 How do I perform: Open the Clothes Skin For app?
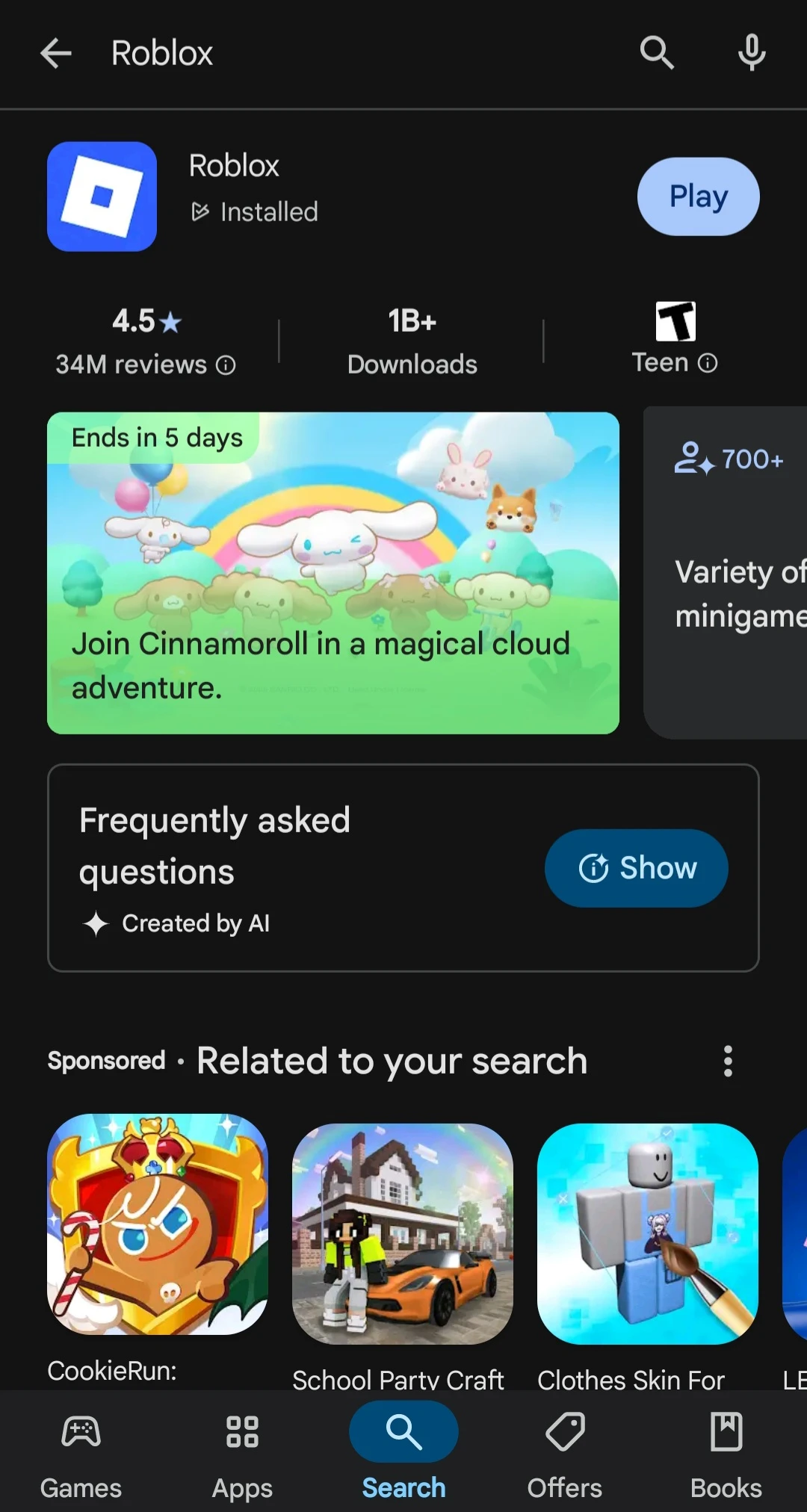point(647,1234)
